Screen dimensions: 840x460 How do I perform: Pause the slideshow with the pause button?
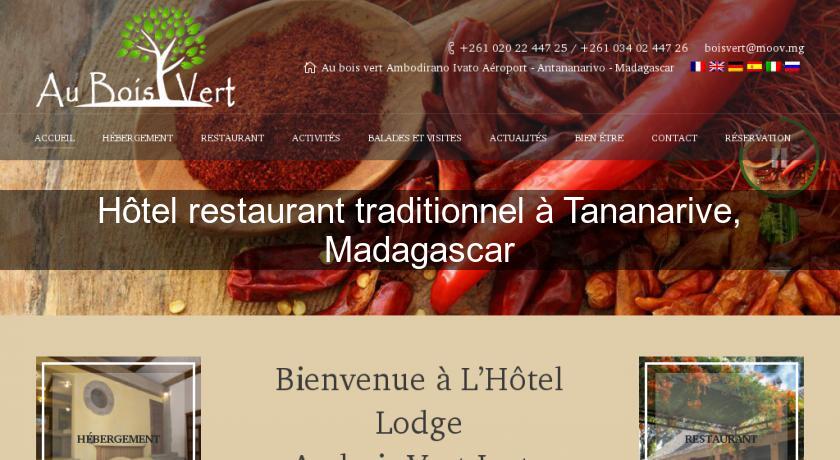(779, 156)
